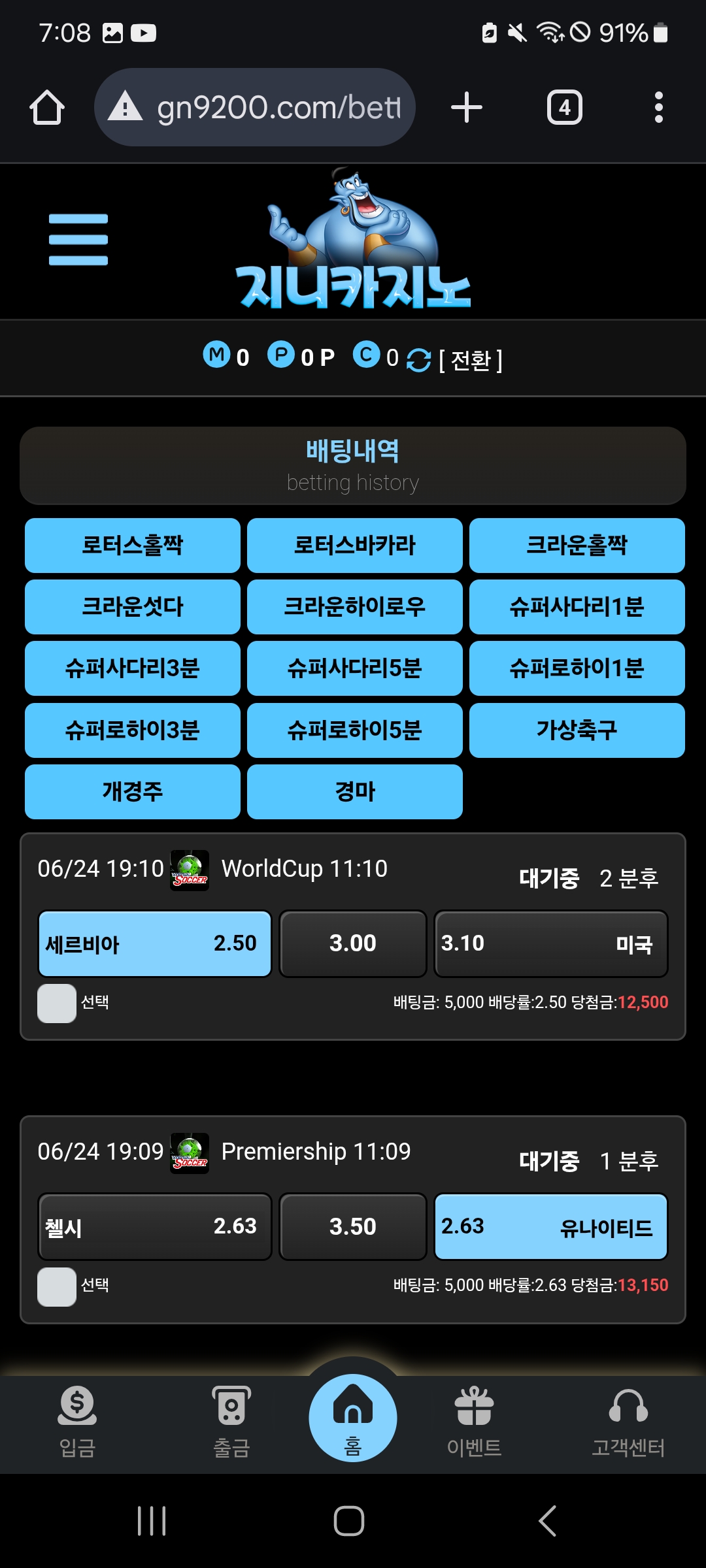Refresh the balance with the sync icon
Viewport: 706px width, 1568px height.
tap(418, 359)
